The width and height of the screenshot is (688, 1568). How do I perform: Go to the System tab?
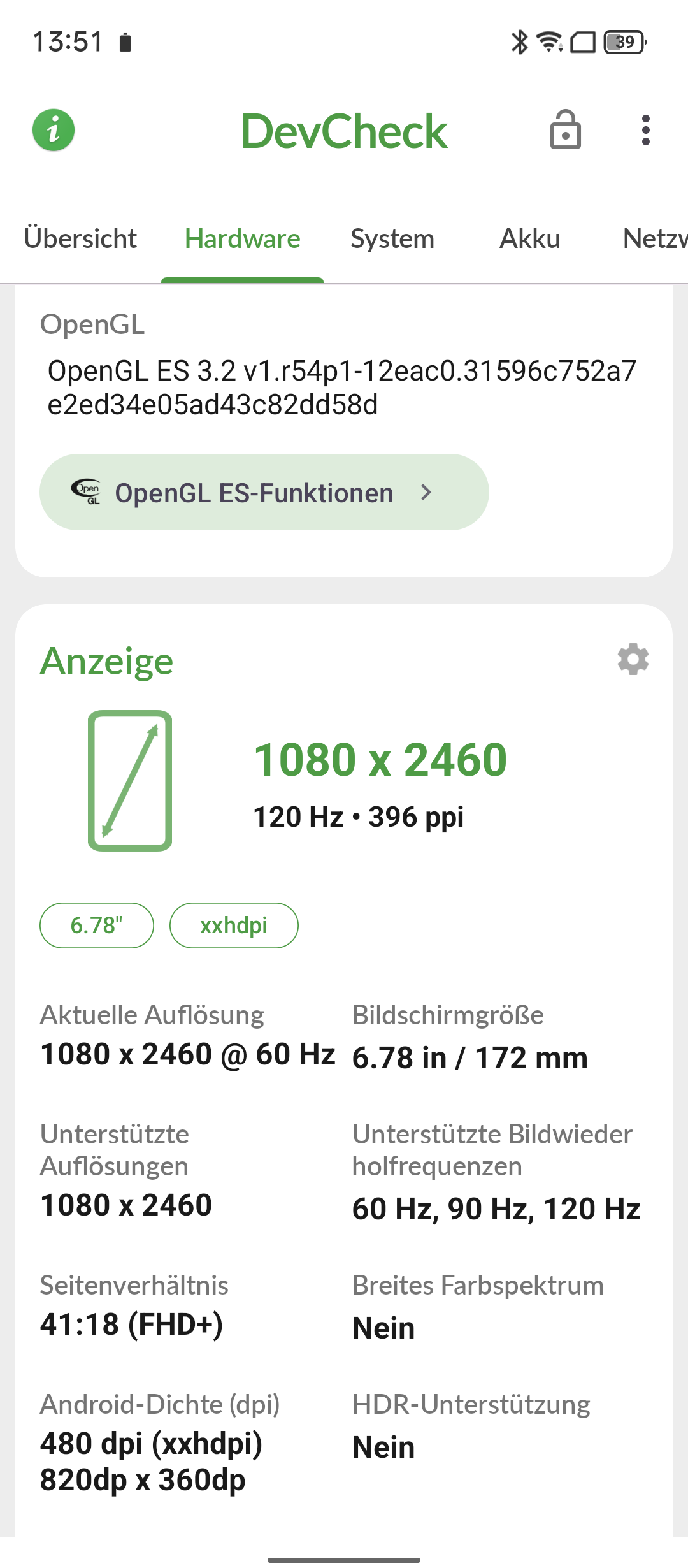coord(392,239)
